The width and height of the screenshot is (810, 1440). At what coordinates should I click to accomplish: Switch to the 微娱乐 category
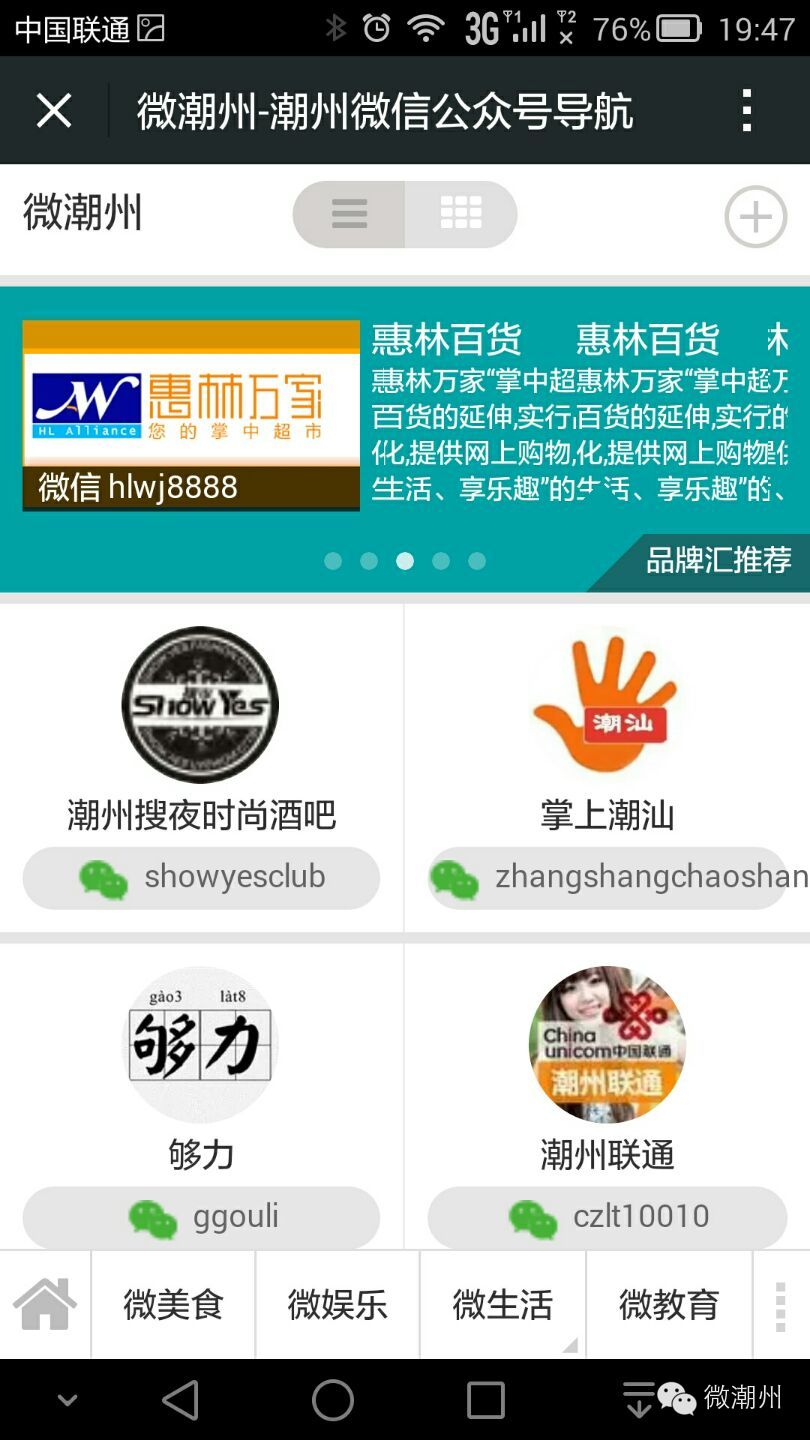click(x=337, y=1305)
